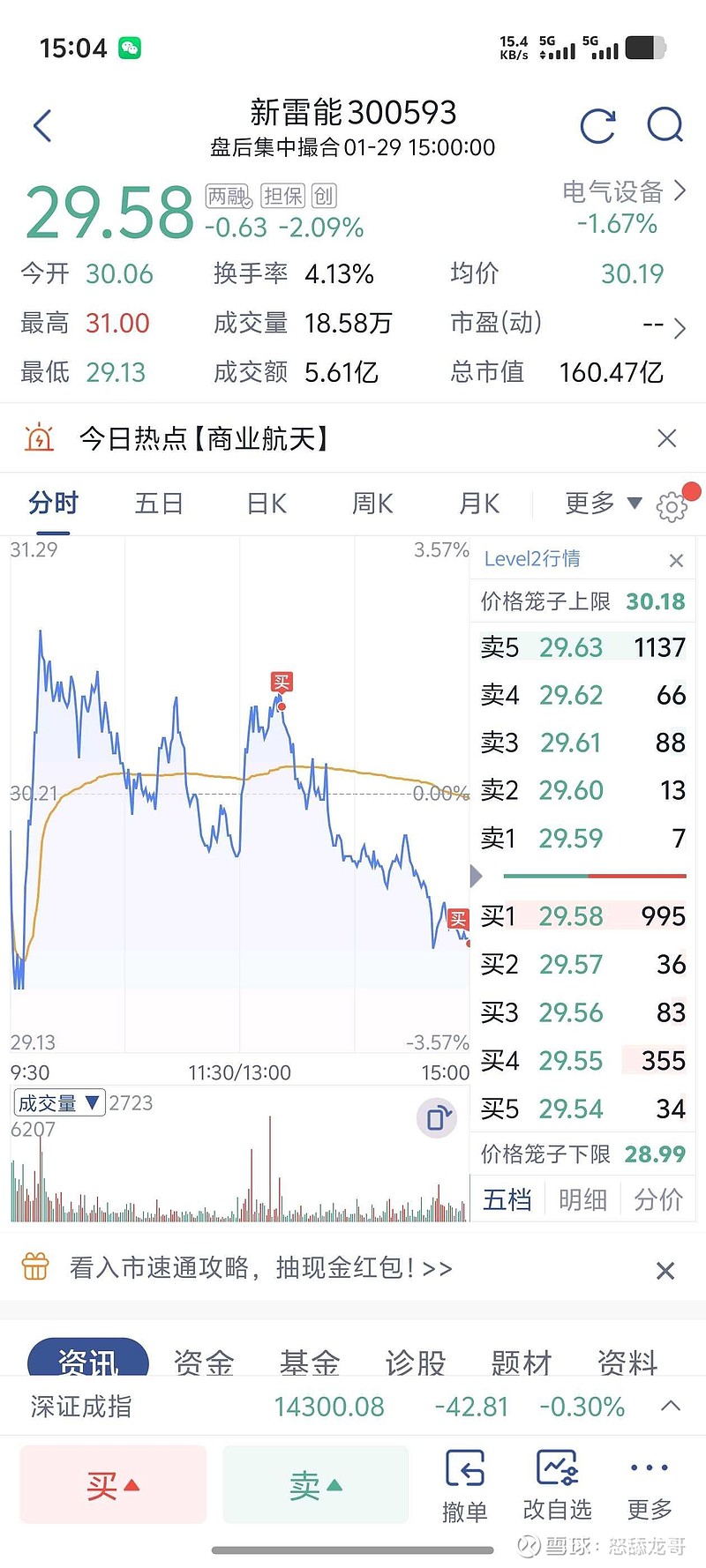Tap the alert icon beside 今日热点
The image size is (706, 1568).
point(39,437)
